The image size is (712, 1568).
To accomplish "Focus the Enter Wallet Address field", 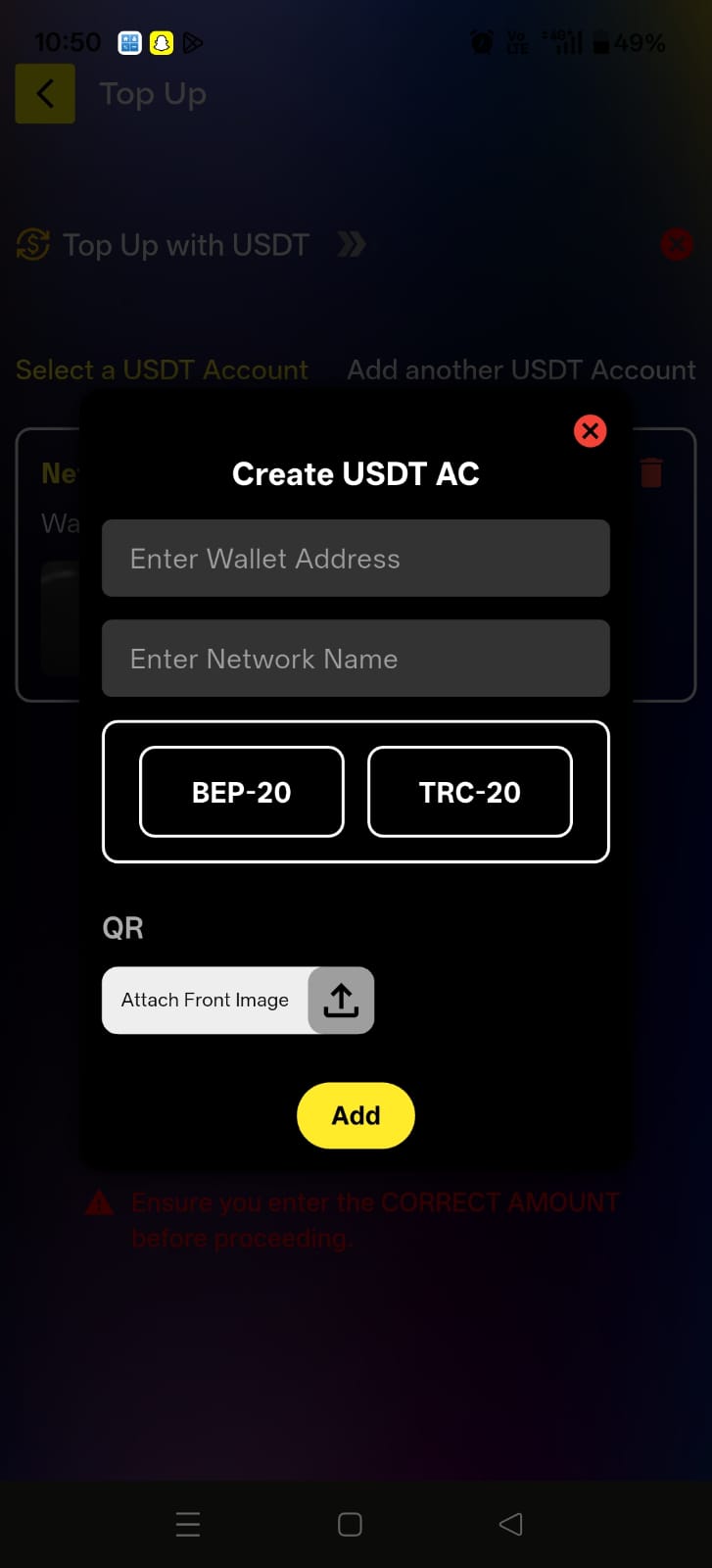I will coord(356,559).
